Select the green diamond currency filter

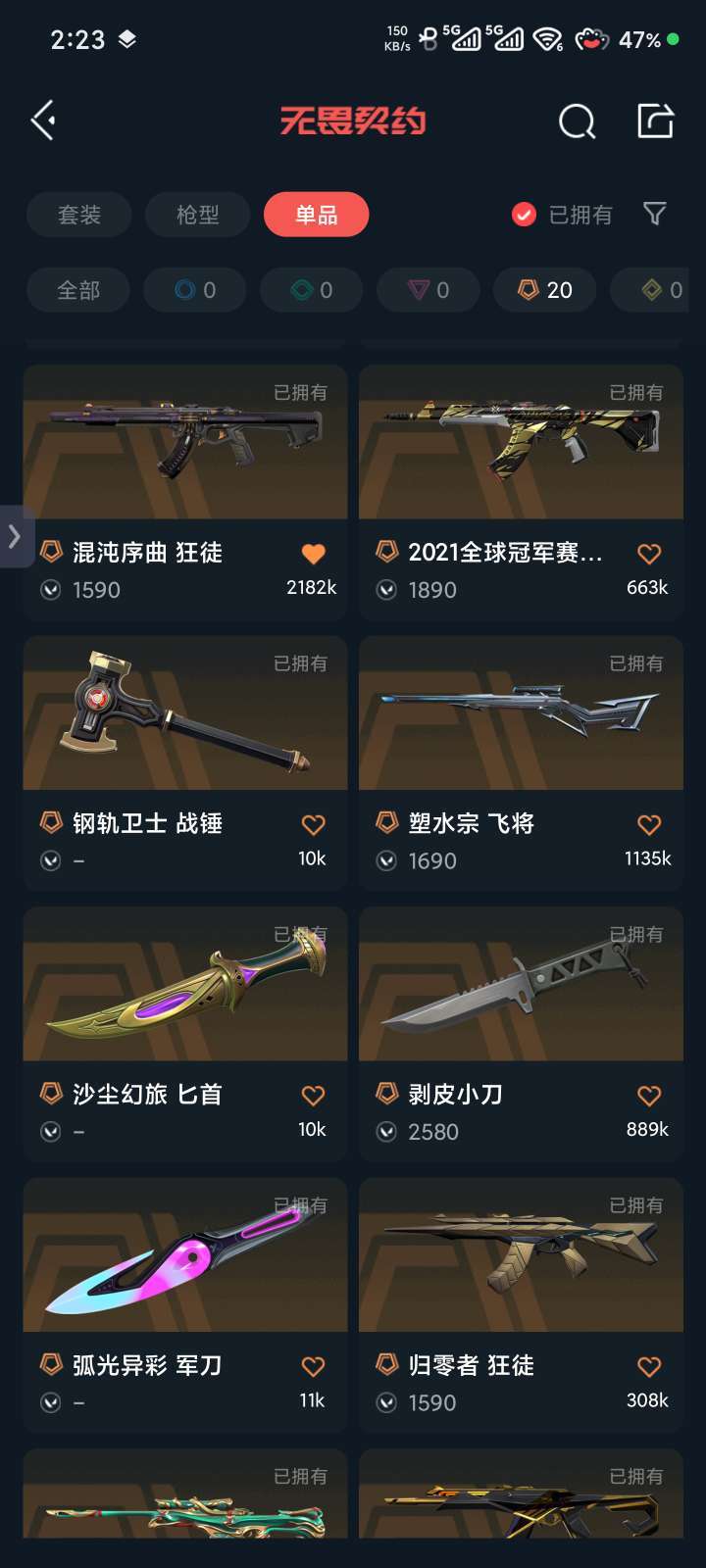(311, 290)
